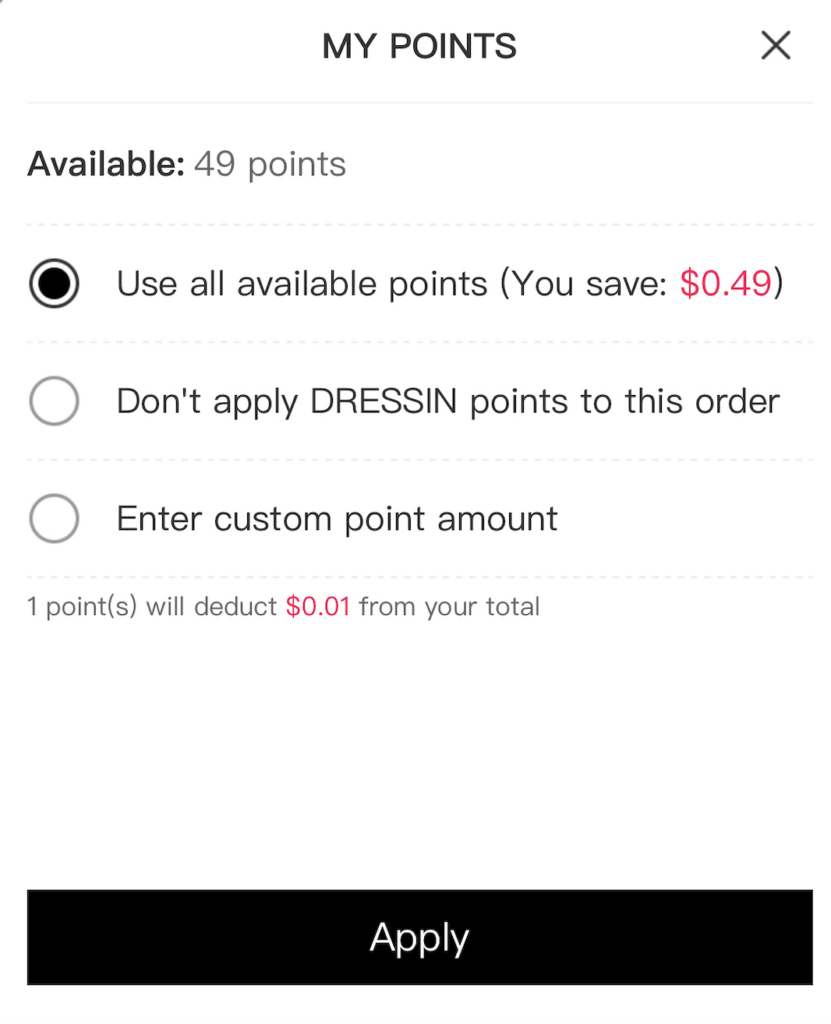Choose Don't apply DRESSIN points option
Screen dimensions: 831x1024
coord(54,402)
